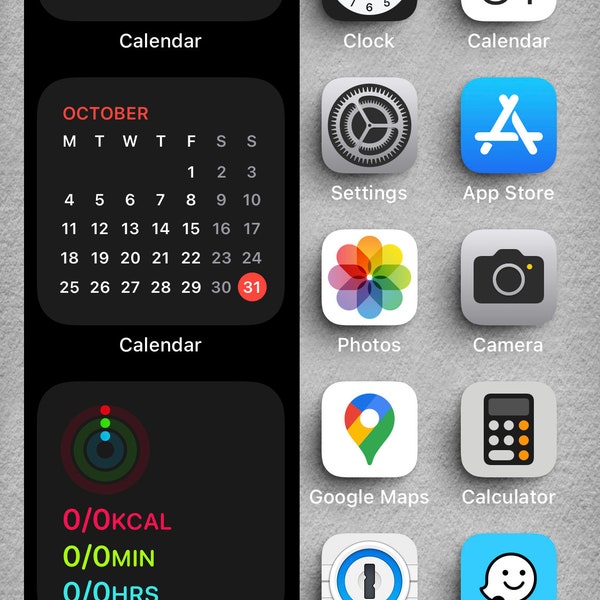Image resolution: width=600 pixels, height=600 pixels.
Task: Open the Settings app
Action: point(369,126)
